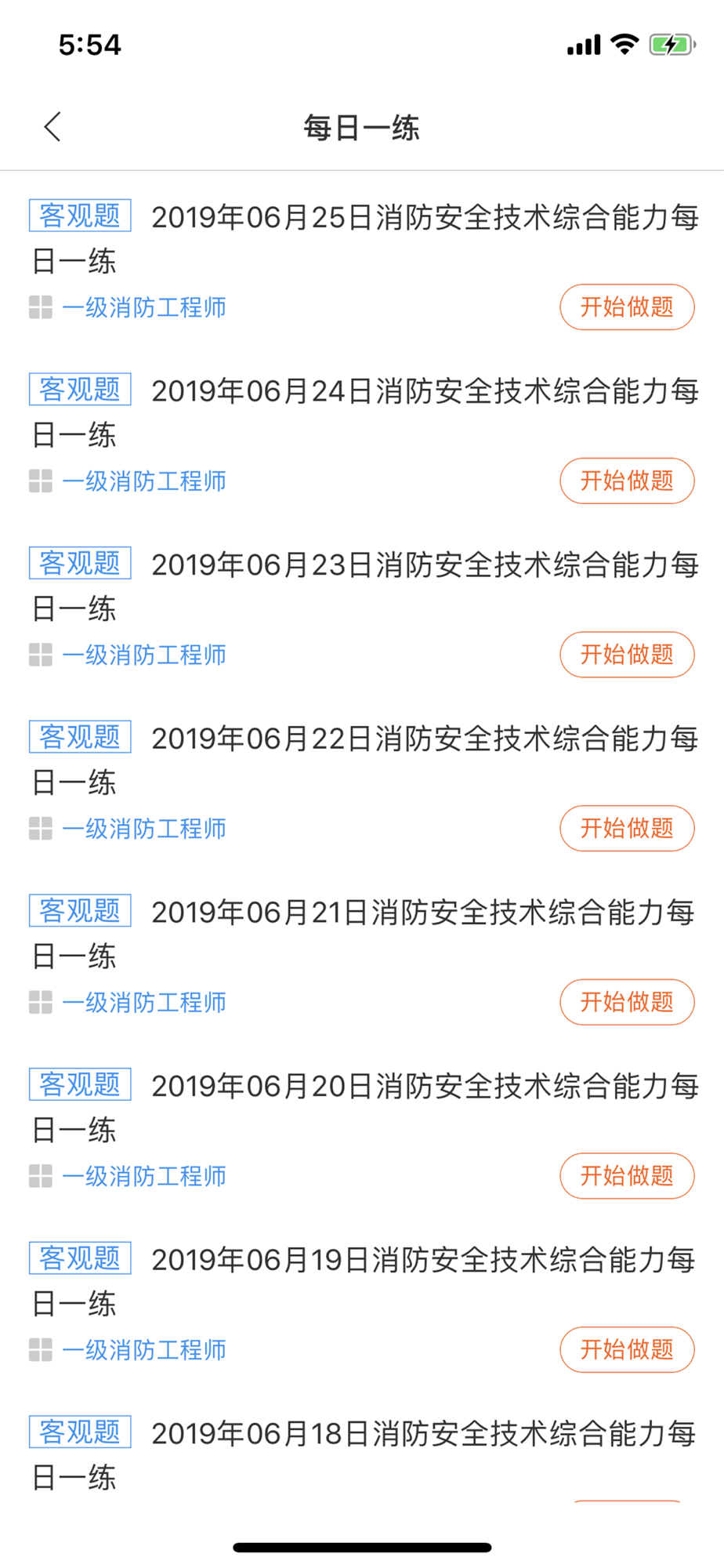Screen dimensions: 724x1568
Task: Start the 06月24日 quiz with 开始做题
Action: tap(627, 481)
